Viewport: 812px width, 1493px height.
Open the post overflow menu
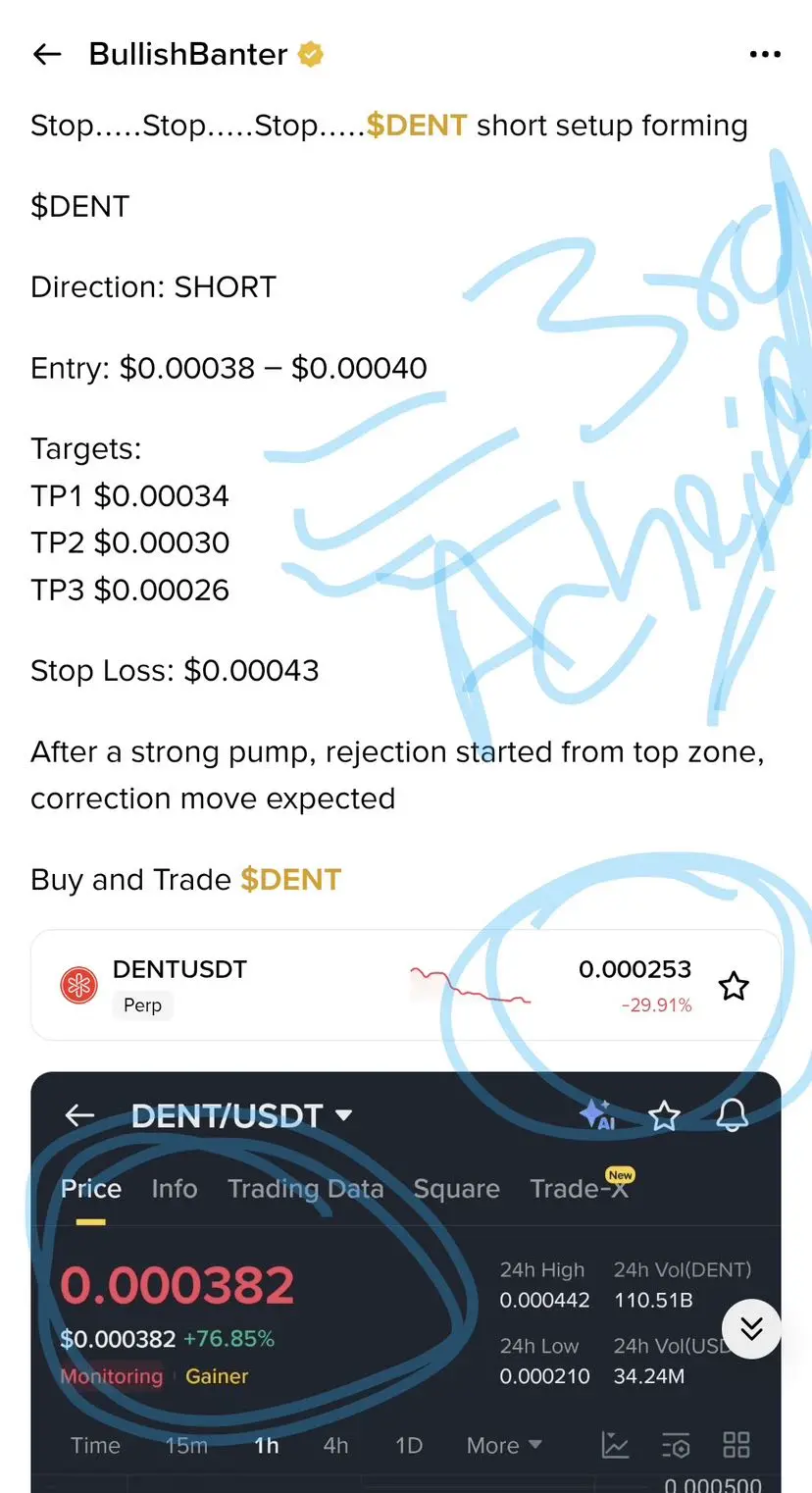point(765,55)
